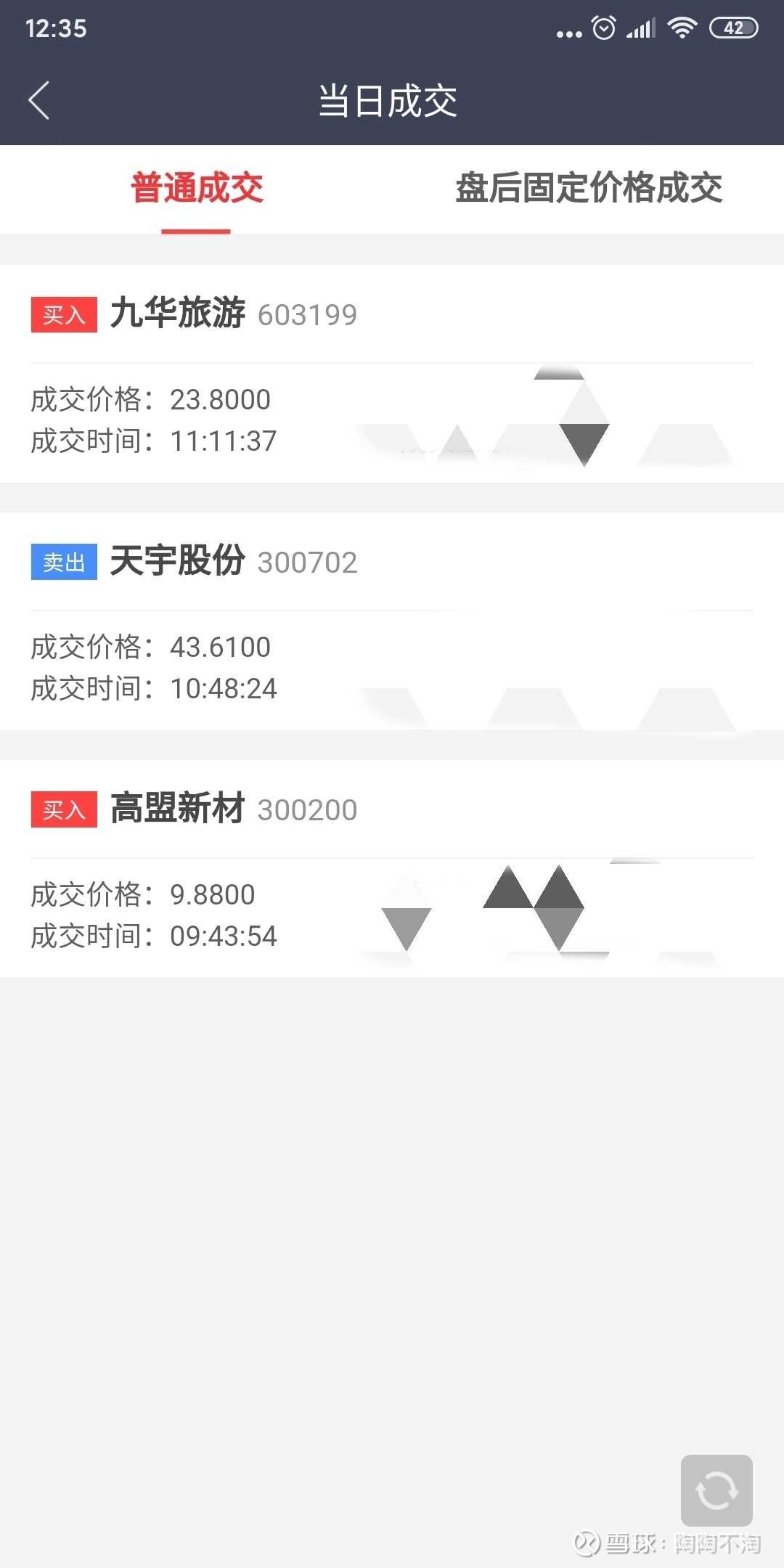784x1568 pixels.
Task: Switch to 盘后固定价格成交 tab
Action: click(x=589, y=189)
